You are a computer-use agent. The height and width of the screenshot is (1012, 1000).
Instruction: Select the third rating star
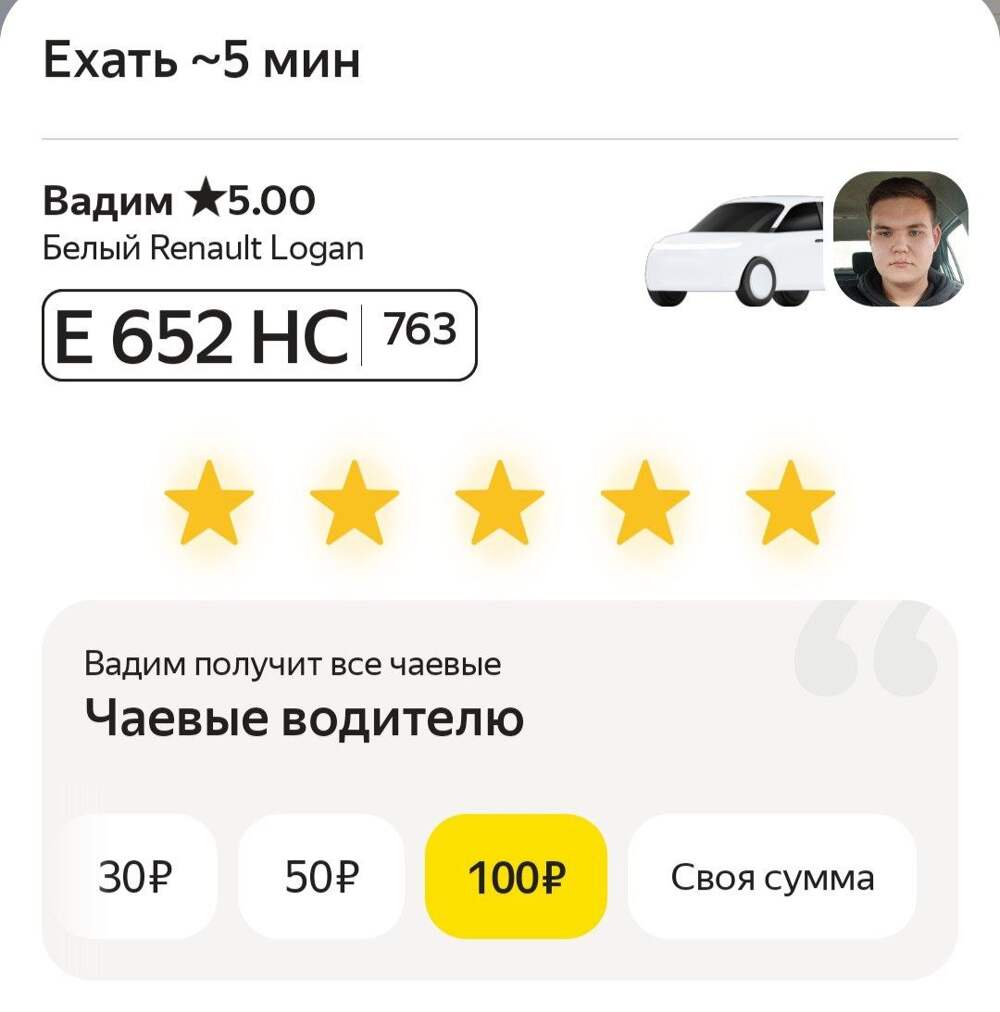pos(499,503)
